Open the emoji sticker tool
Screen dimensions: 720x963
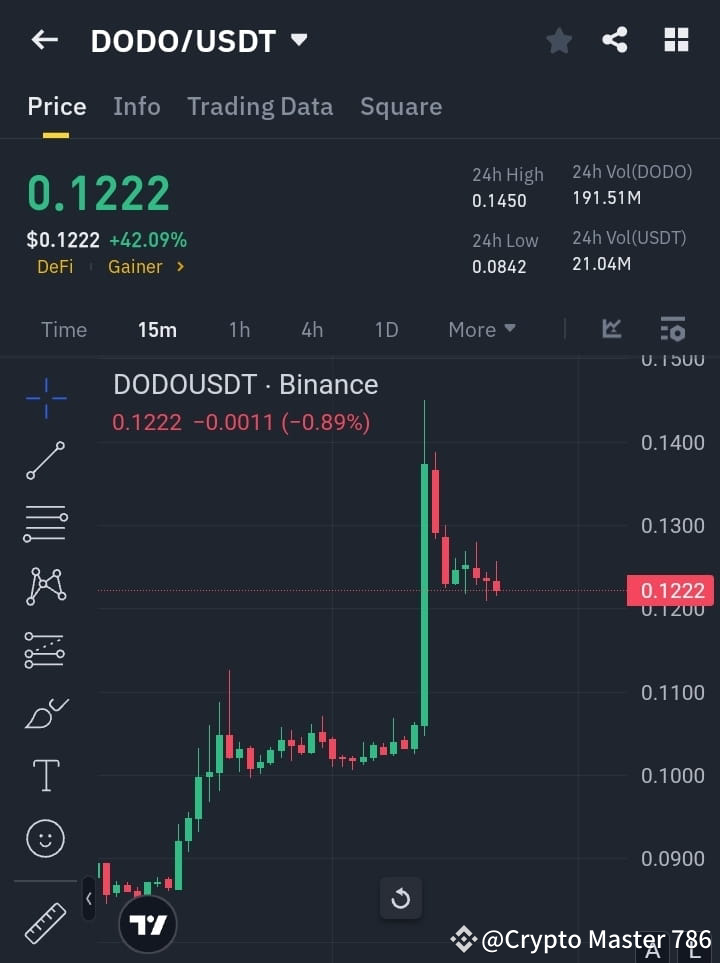point(45,838)
